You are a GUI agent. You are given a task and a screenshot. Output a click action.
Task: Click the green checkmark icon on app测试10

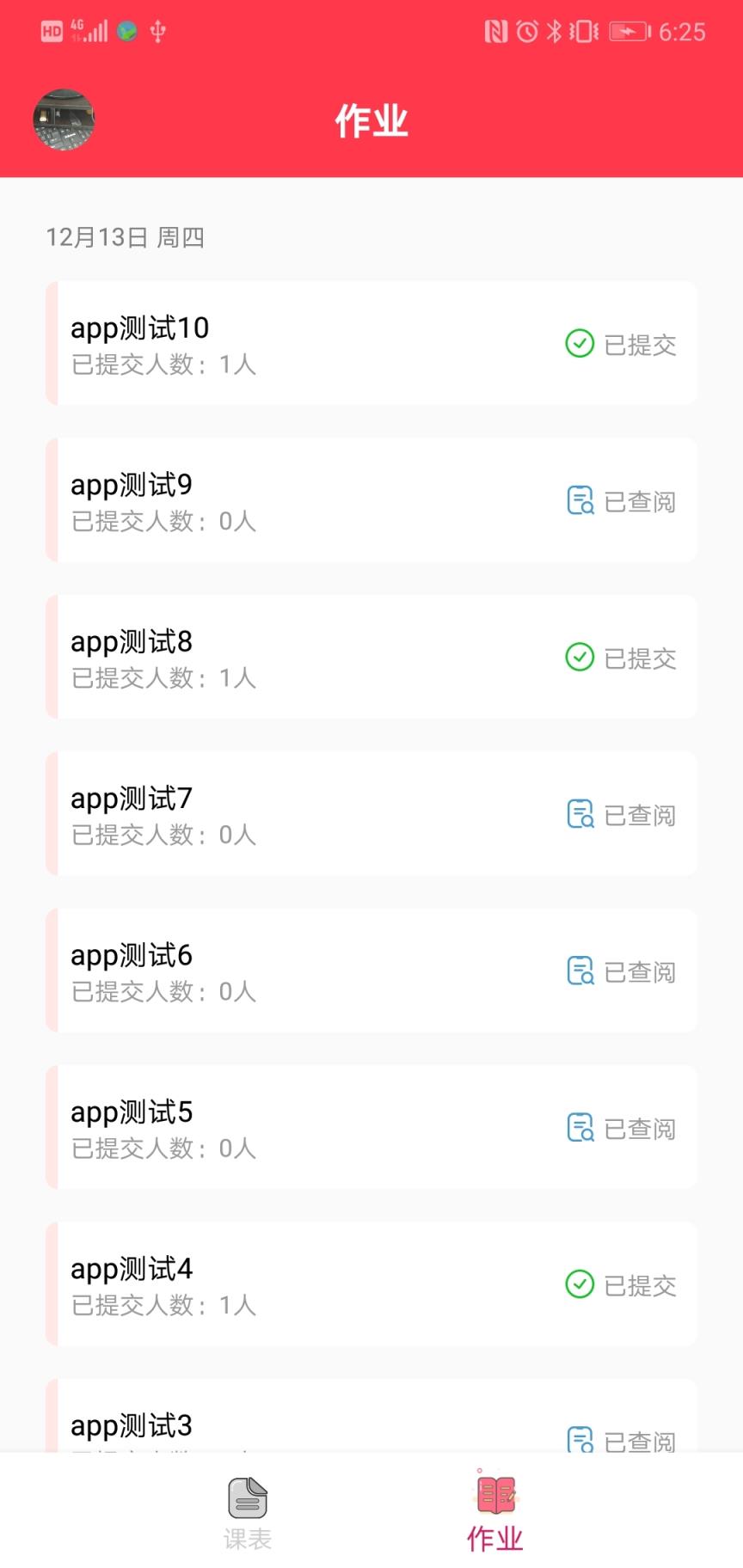tap(580, 344)
